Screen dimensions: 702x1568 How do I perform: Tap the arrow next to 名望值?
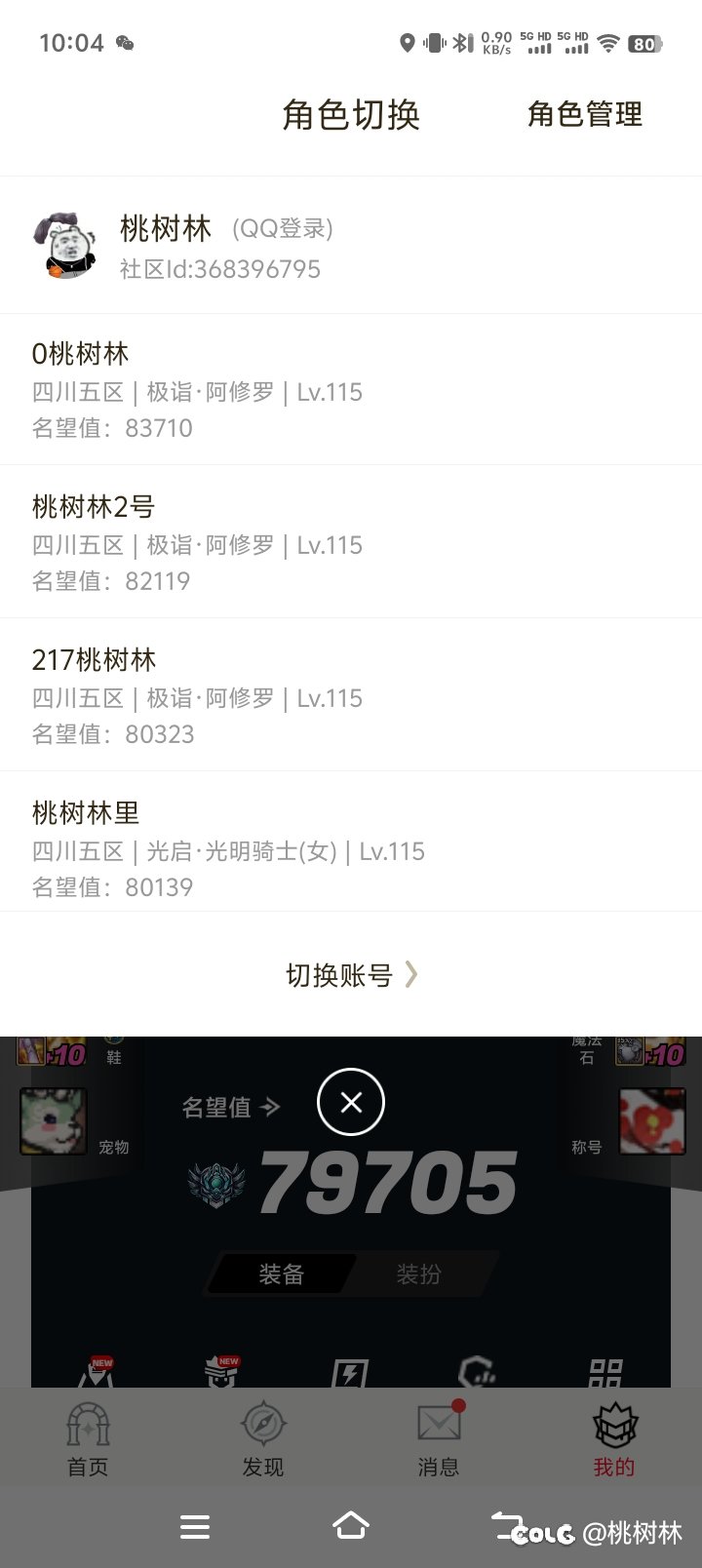pyautogui.click(x=269, y=1108)
